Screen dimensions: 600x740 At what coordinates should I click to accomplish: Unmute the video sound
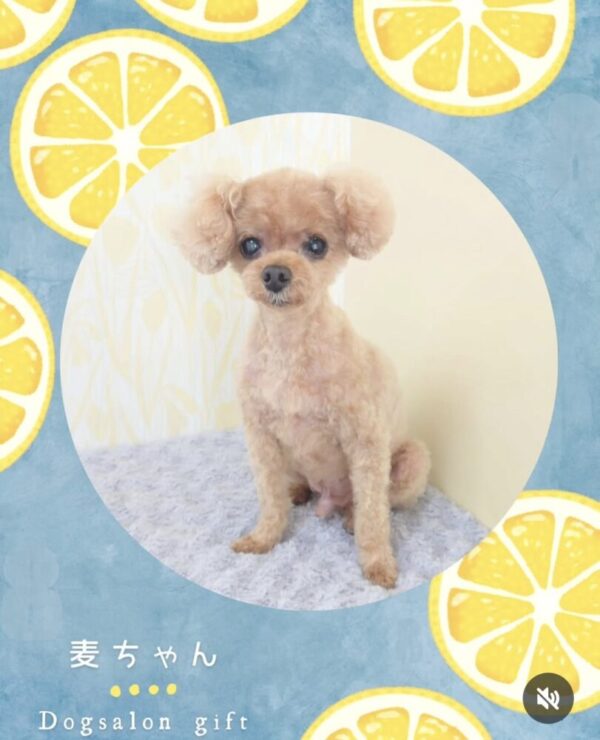[548, 698]
